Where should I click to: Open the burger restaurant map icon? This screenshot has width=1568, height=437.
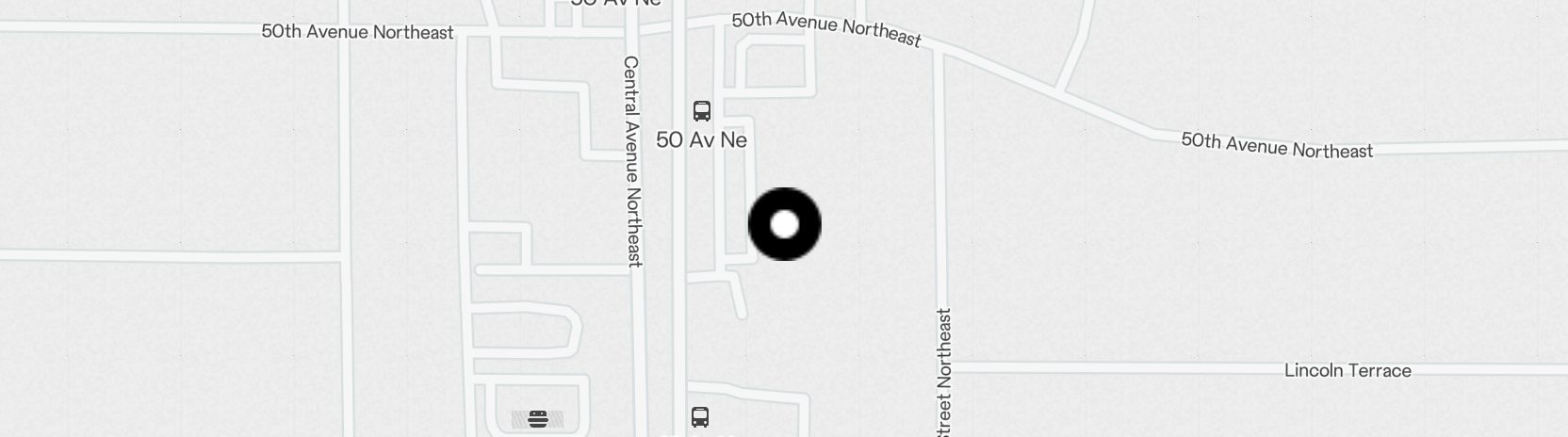(x=538, y=419)
